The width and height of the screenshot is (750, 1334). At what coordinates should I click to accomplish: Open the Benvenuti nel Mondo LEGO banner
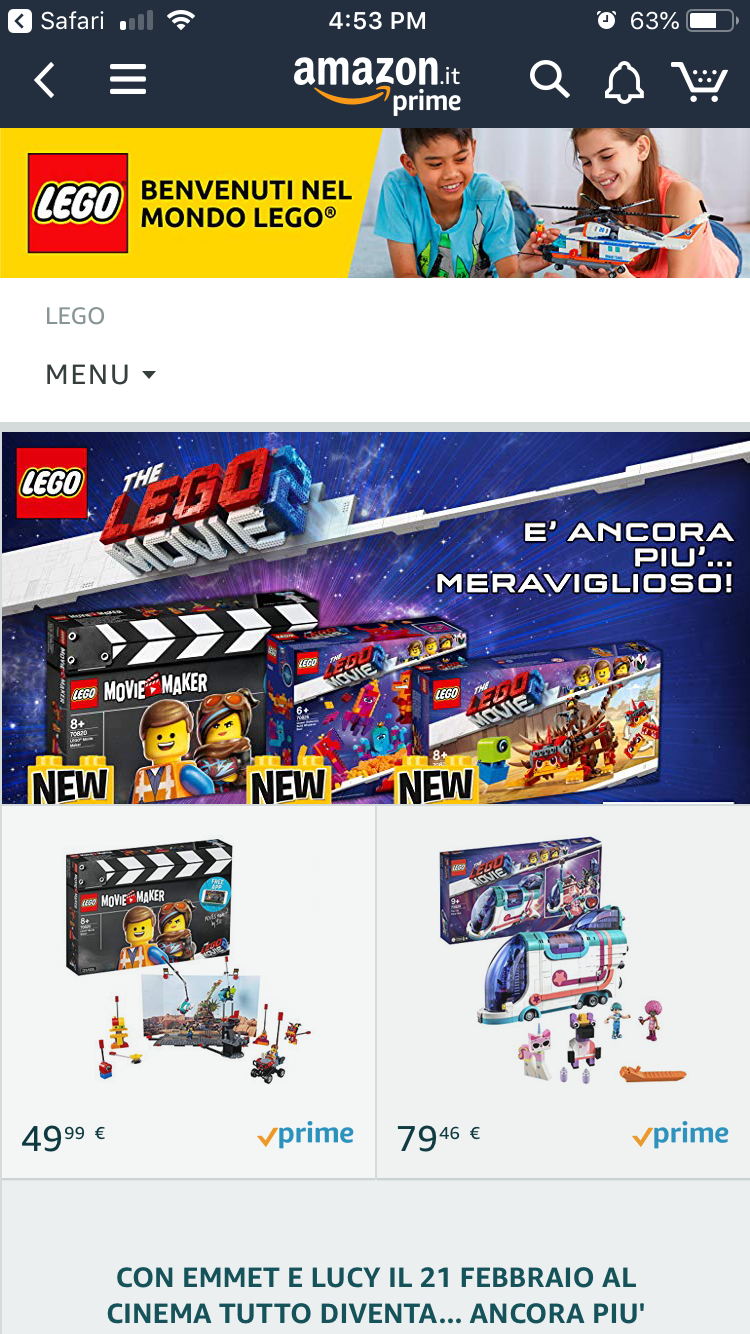pyautogui.click(x=375, y=203)
